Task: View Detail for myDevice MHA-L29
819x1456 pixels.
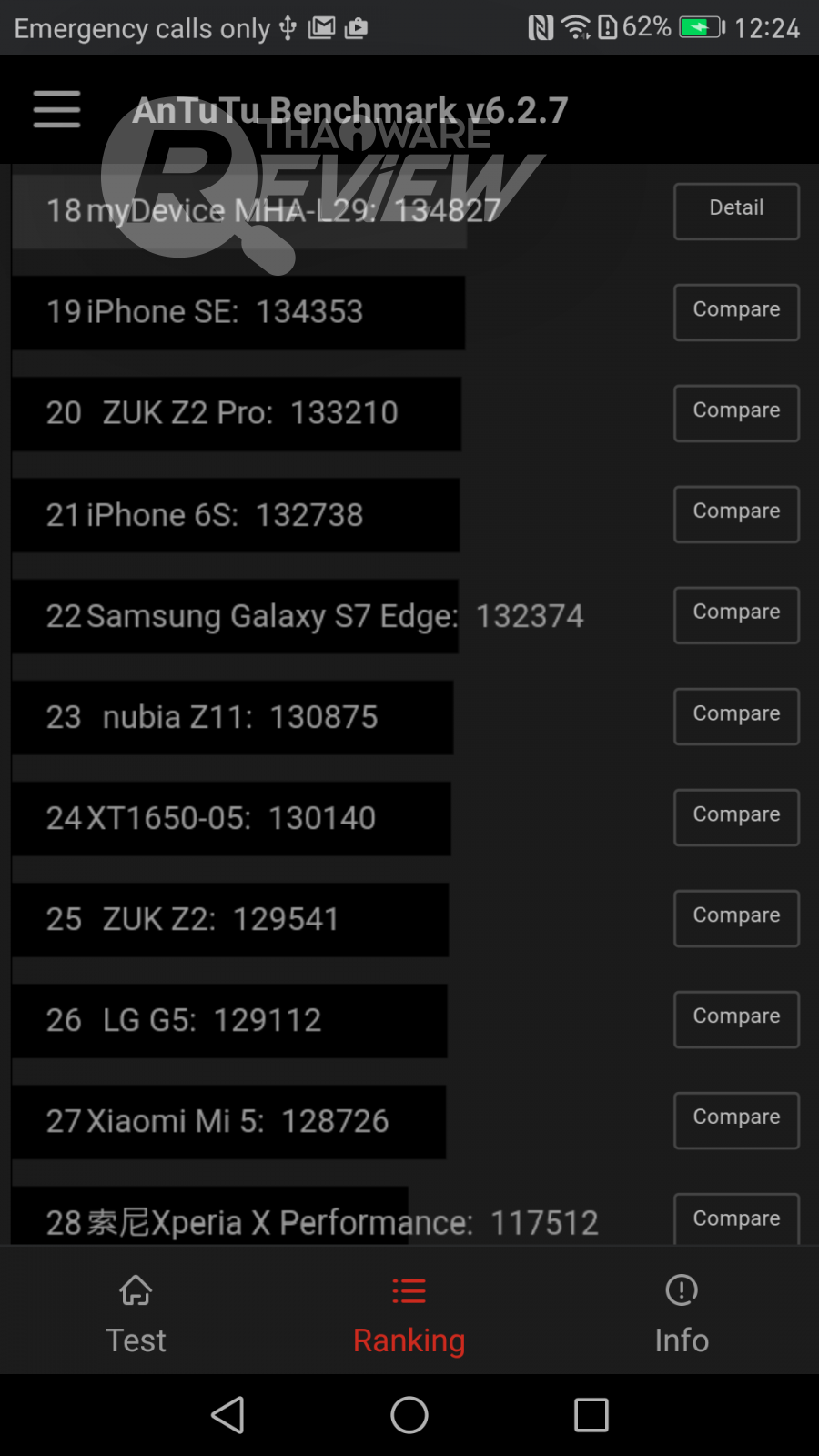Action: [x=736, y=211]
